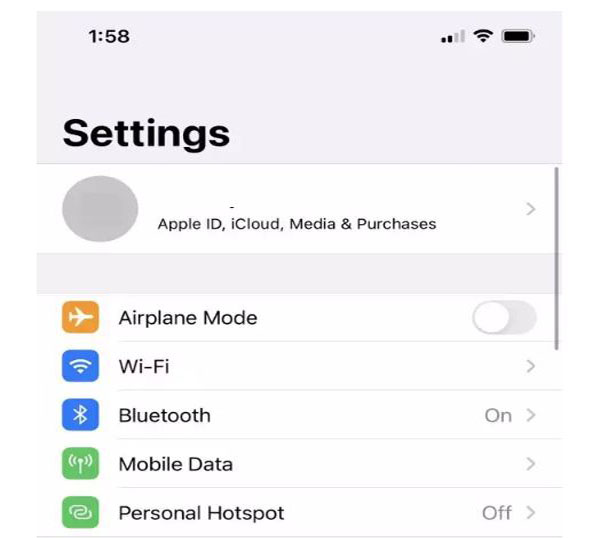Open Wi-Fi settings
600x538 pixels.
click(x=300, y=367)
